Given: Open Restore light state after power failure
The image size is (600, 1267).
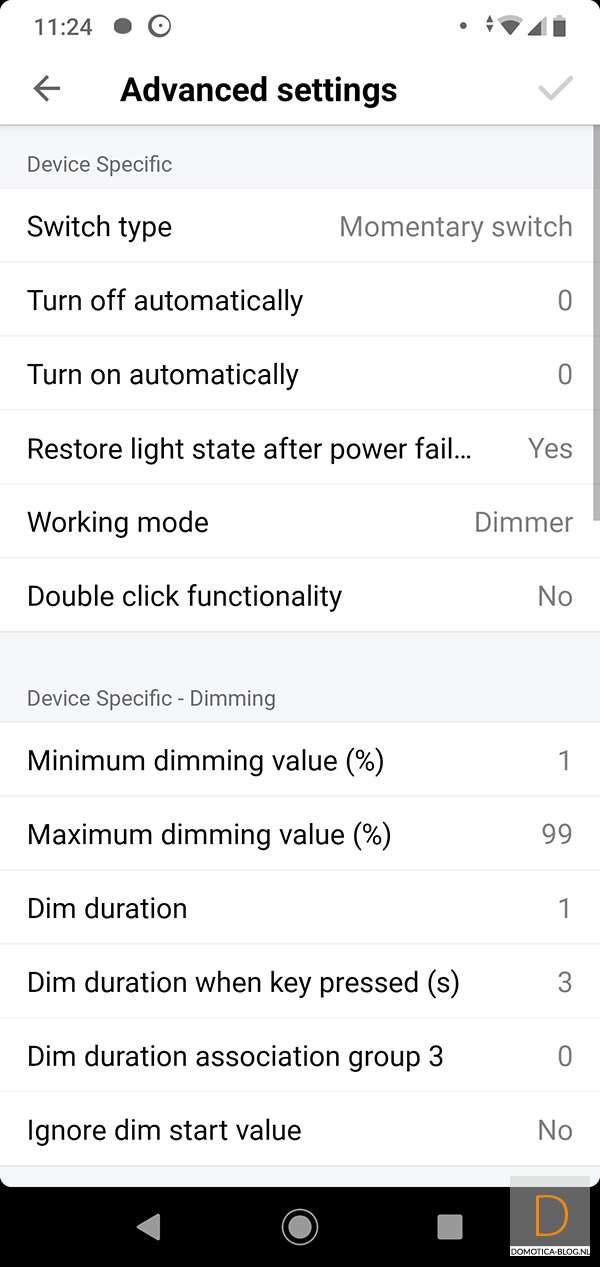Looking at the screenshot, I should (300, 449).
